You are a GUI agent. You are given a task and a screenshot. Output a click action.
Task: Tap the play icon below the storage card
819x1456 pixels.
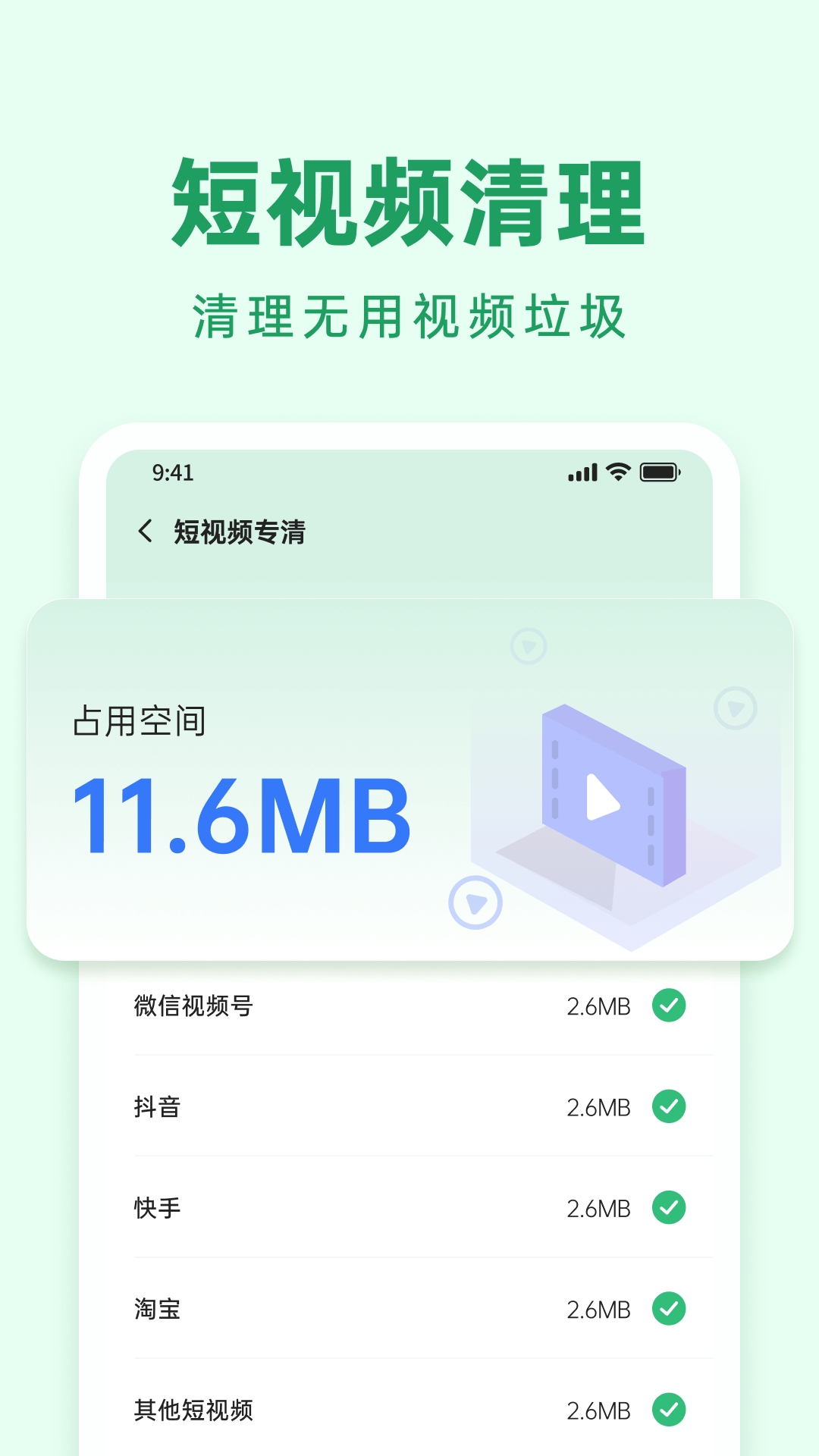(476, 903)
